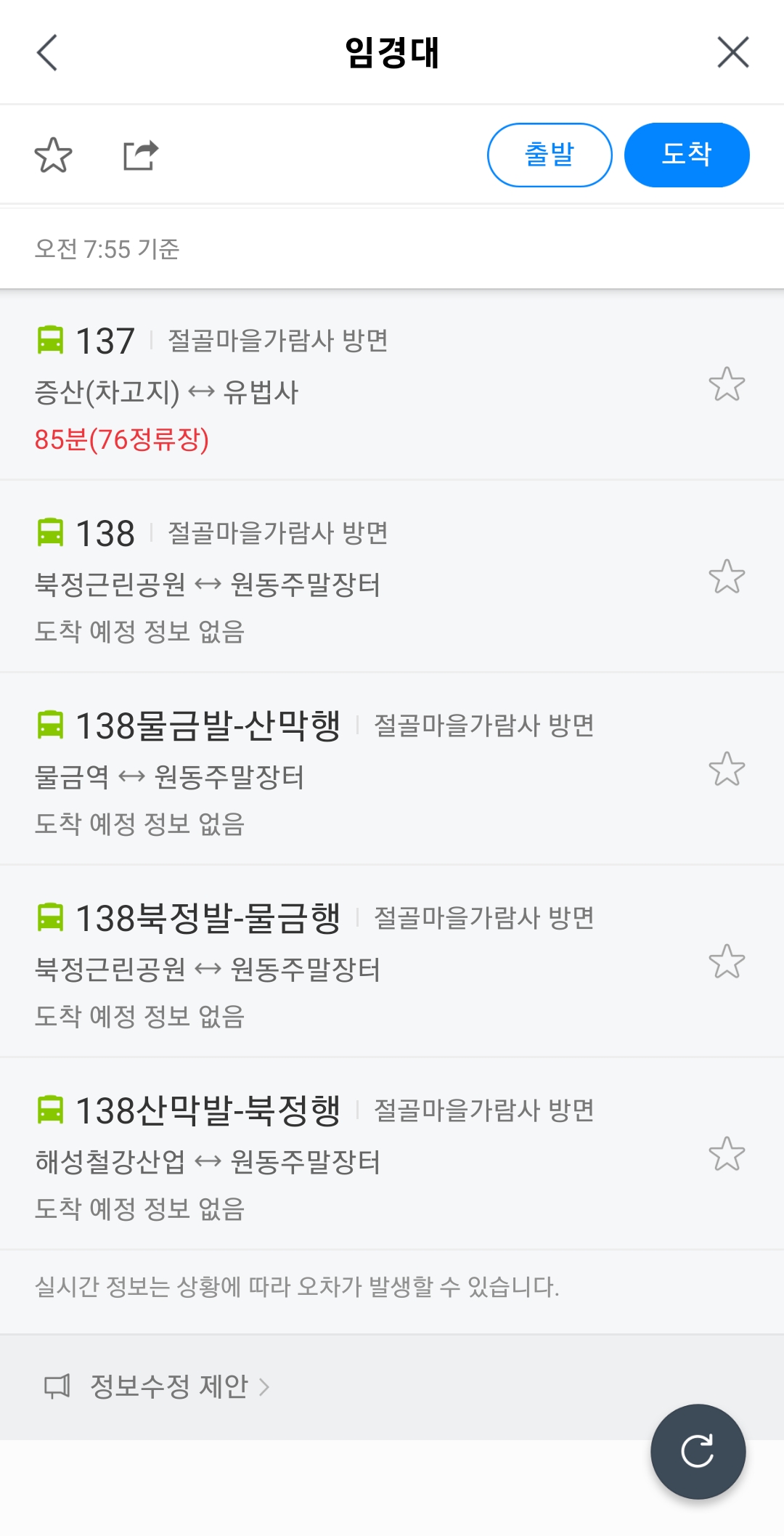Click the bus icon for 138산막발-북정행
This screenshot has height=1536, width=784.
point(49,1109)
